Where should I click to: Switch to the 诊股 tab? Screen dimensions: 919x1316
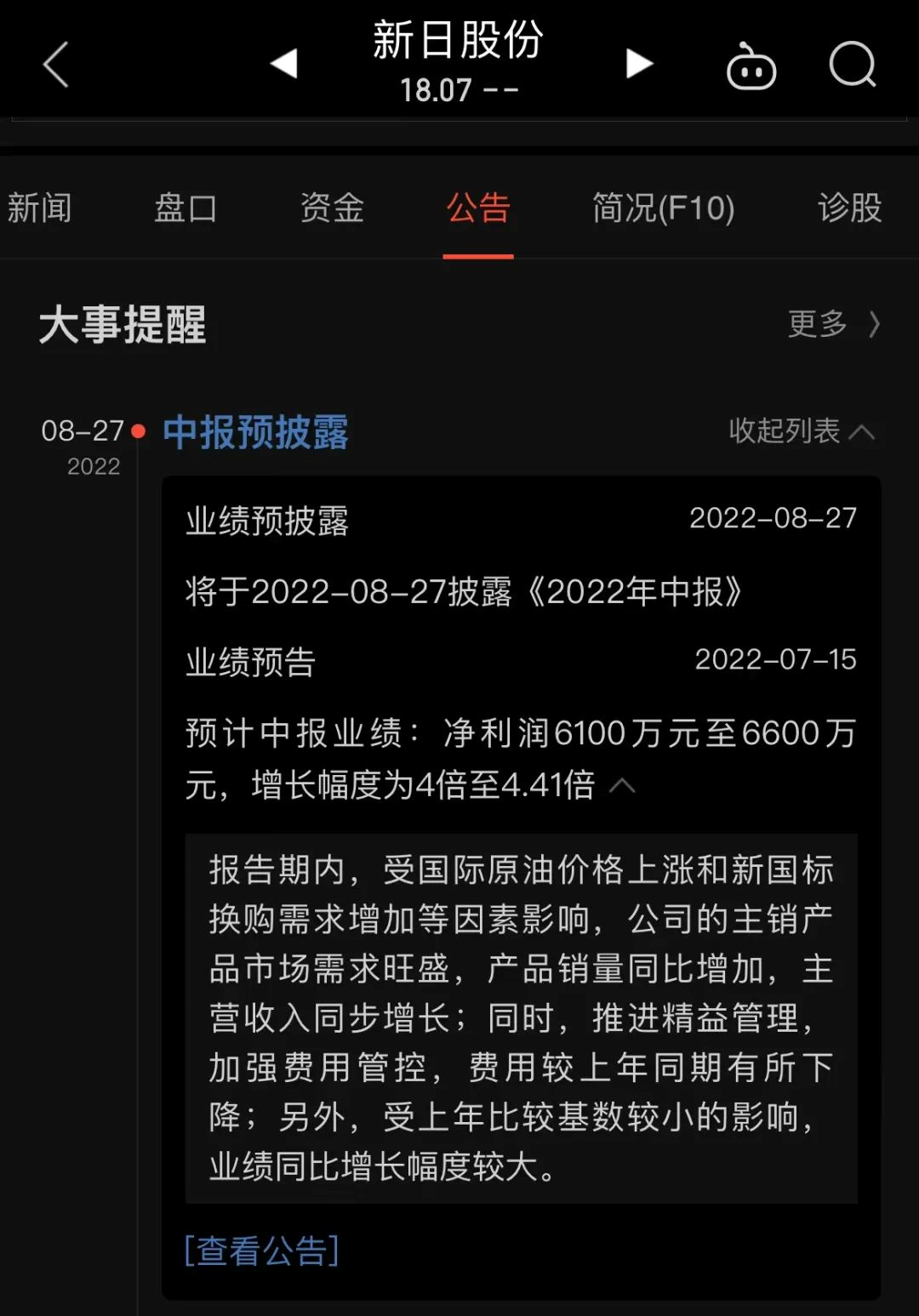pos(849,208)
